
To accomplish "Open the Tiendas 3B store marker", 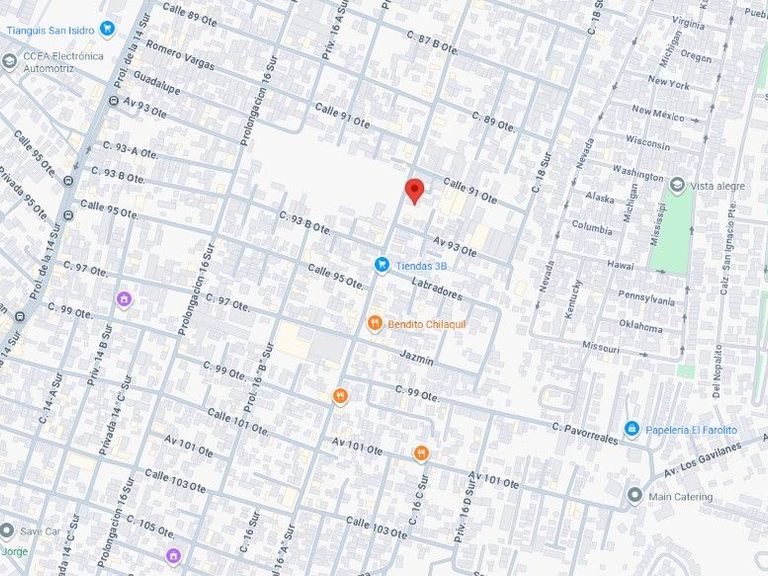I will click(x=382, y=265).
